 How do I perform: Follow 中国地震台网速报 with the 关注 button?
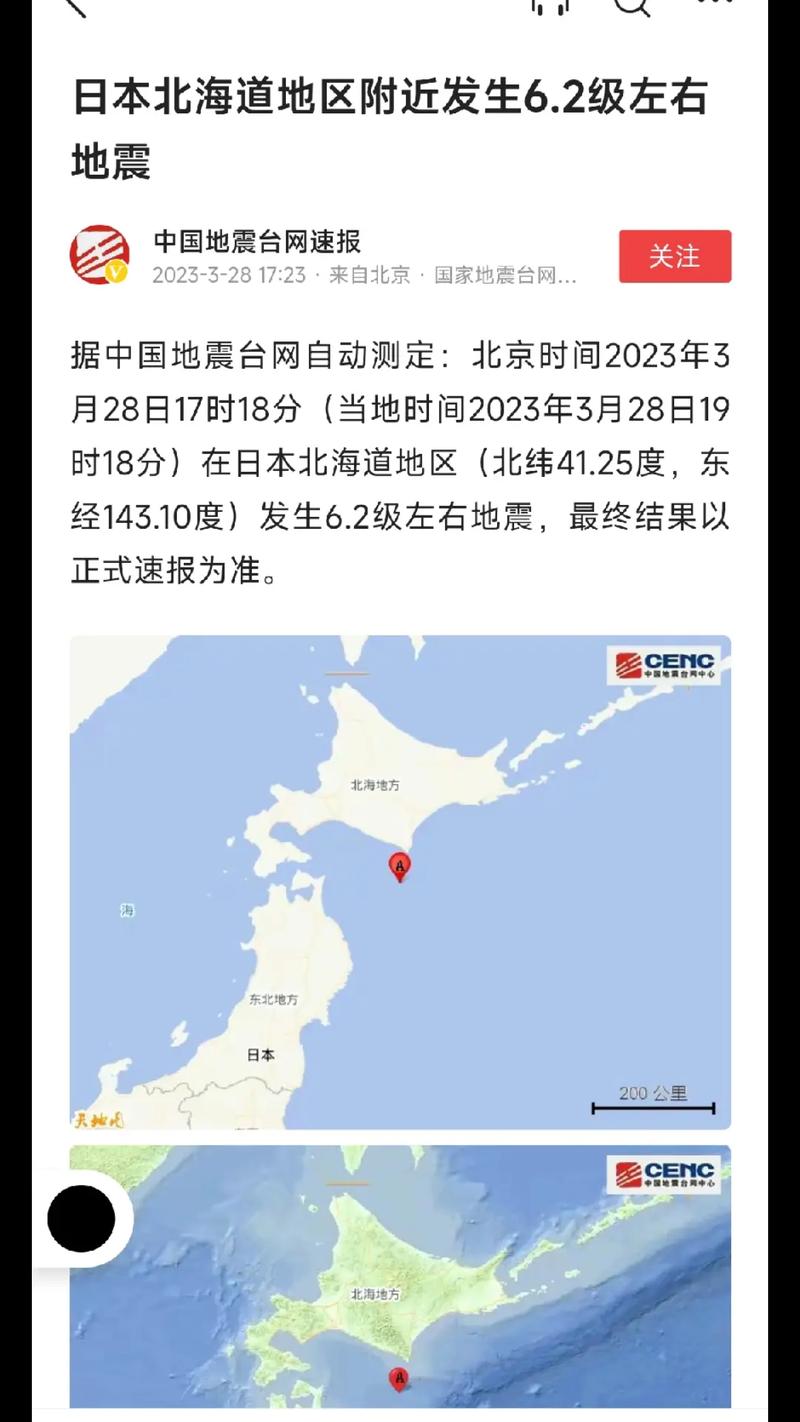(675, 256)
